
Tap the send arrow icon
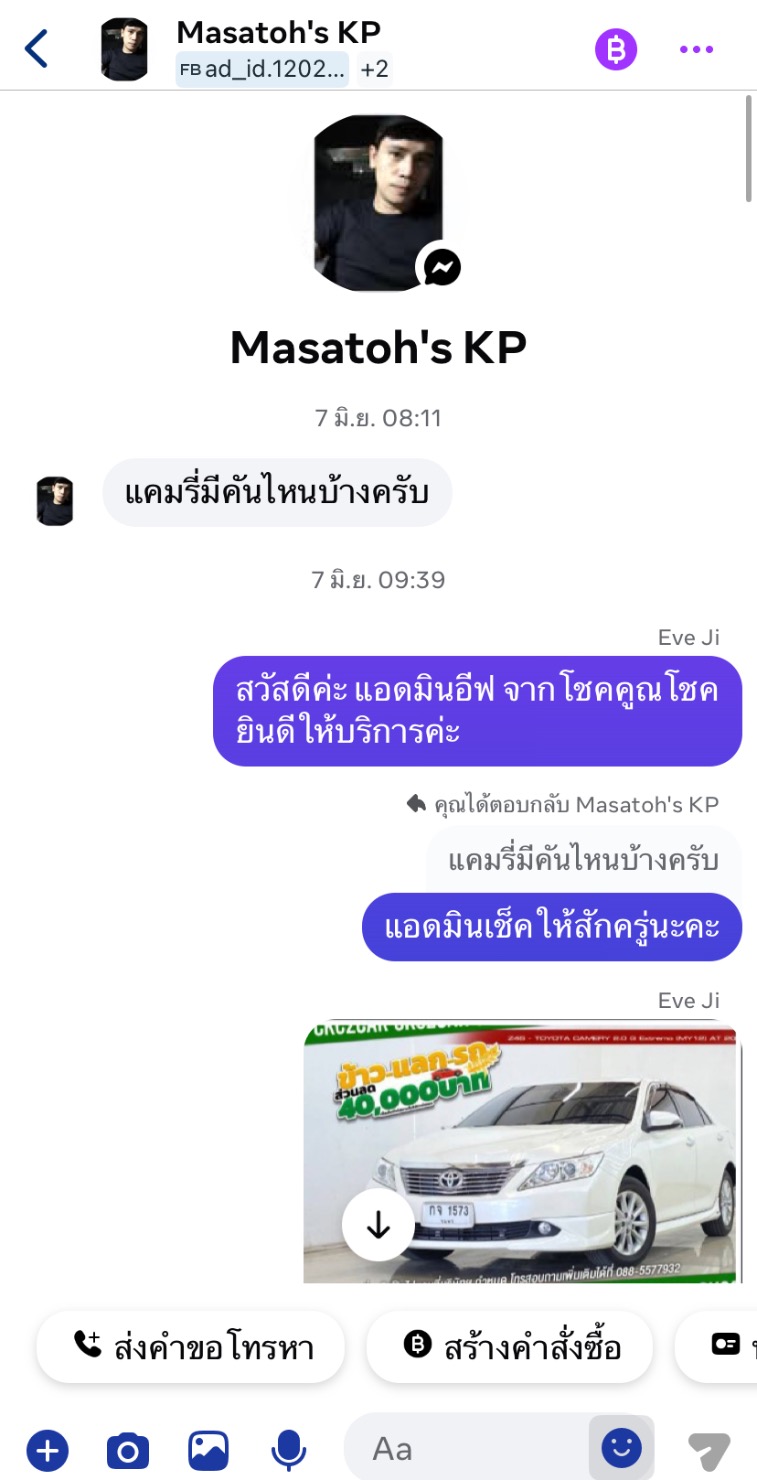709,1449
